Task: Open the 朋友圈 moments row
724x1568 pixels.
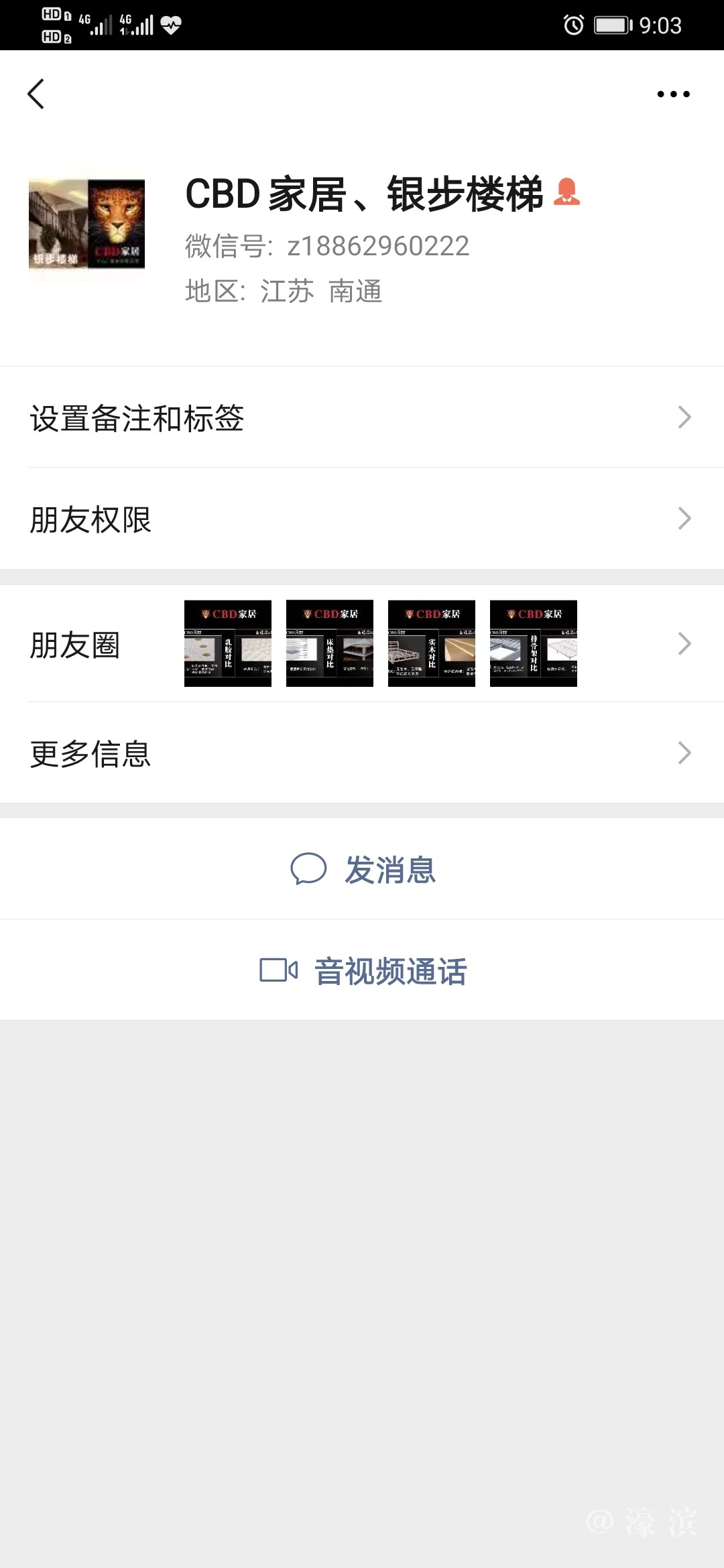Action: (362, 644)
